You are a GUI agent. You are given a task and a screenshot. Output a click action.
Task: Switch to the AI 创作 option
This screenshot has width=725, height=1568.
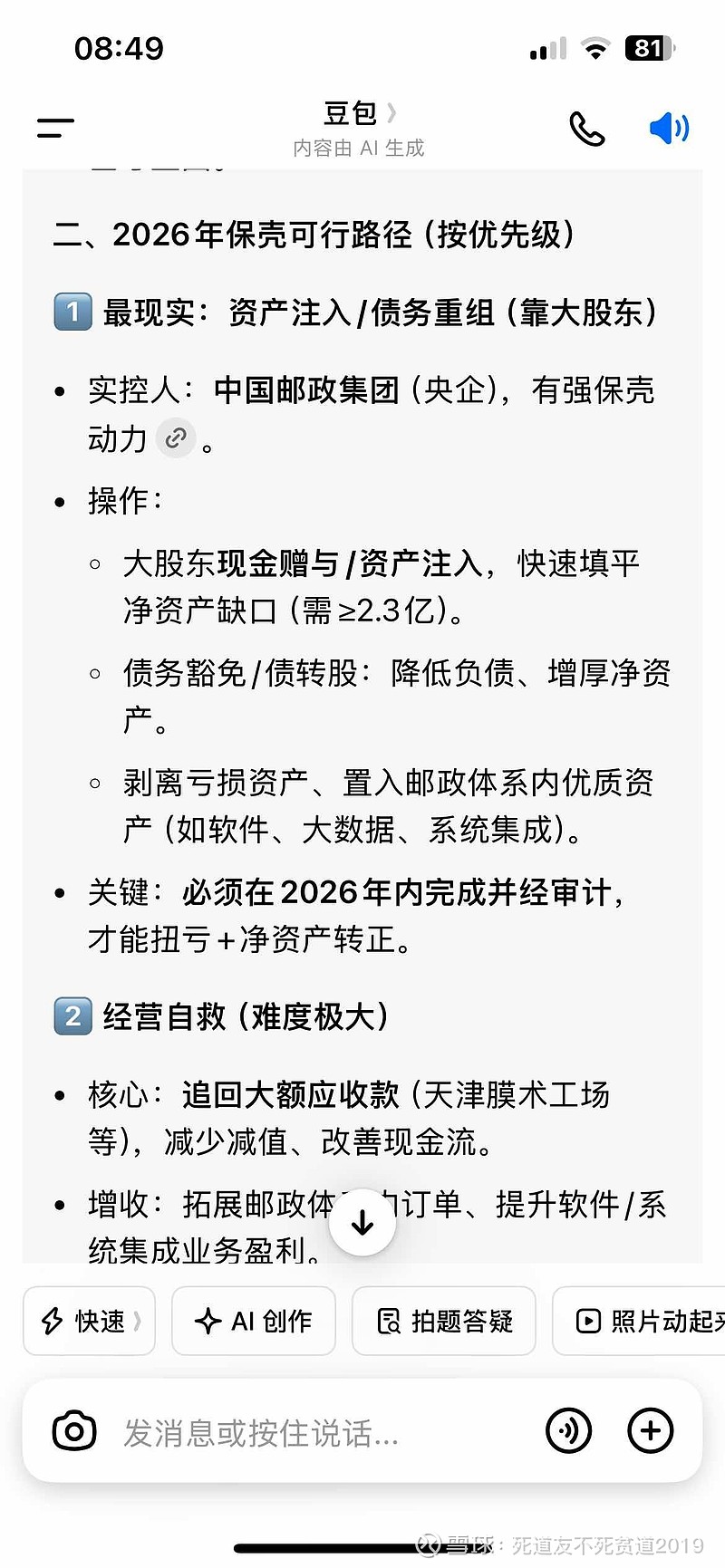(x=254, y=1322)
